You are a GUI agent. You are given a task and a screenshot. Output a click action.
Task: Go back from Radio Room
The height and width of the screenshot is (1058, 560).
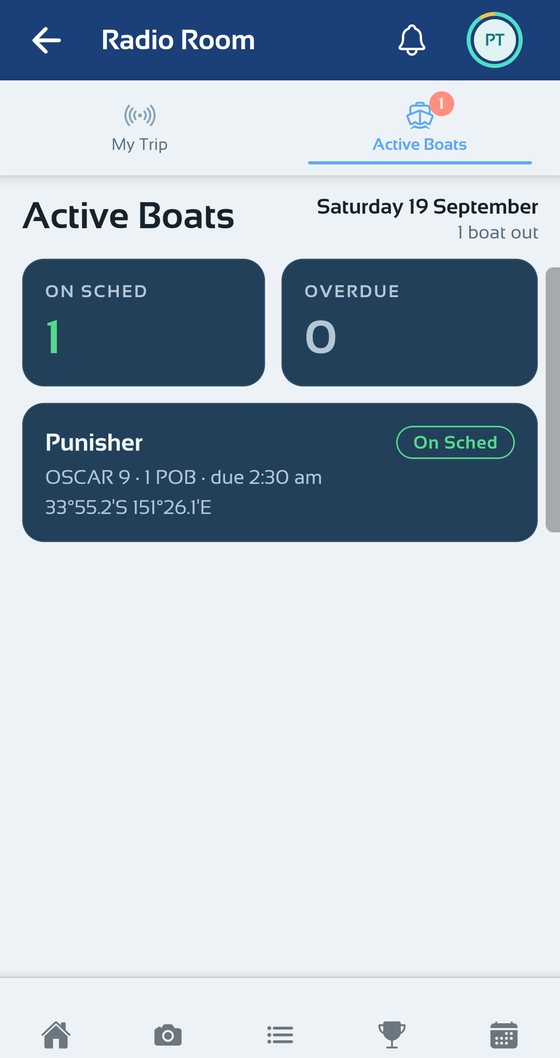click(47, 40)
